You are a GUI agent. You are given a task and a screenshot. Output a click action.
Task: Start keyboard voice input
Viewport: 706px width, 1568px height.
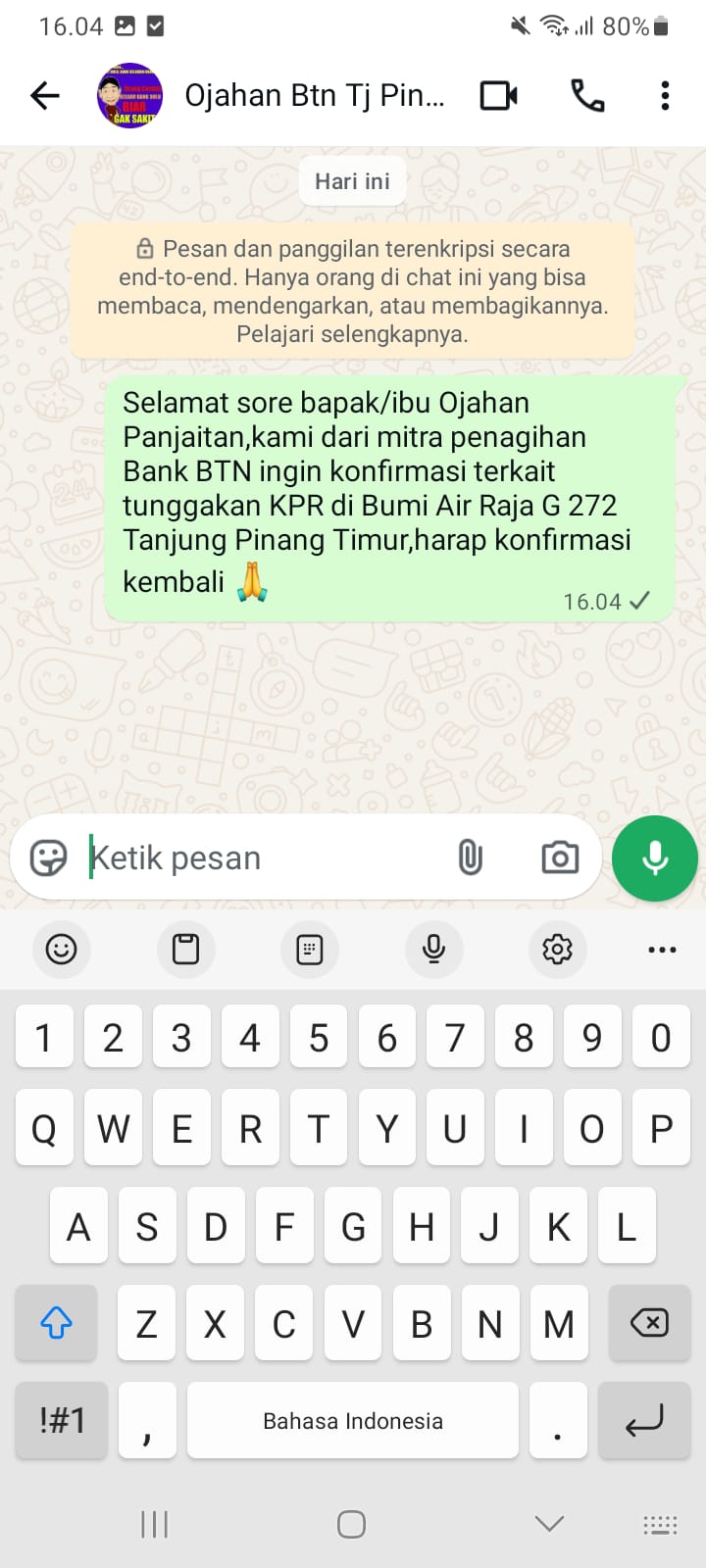(433, 949)
